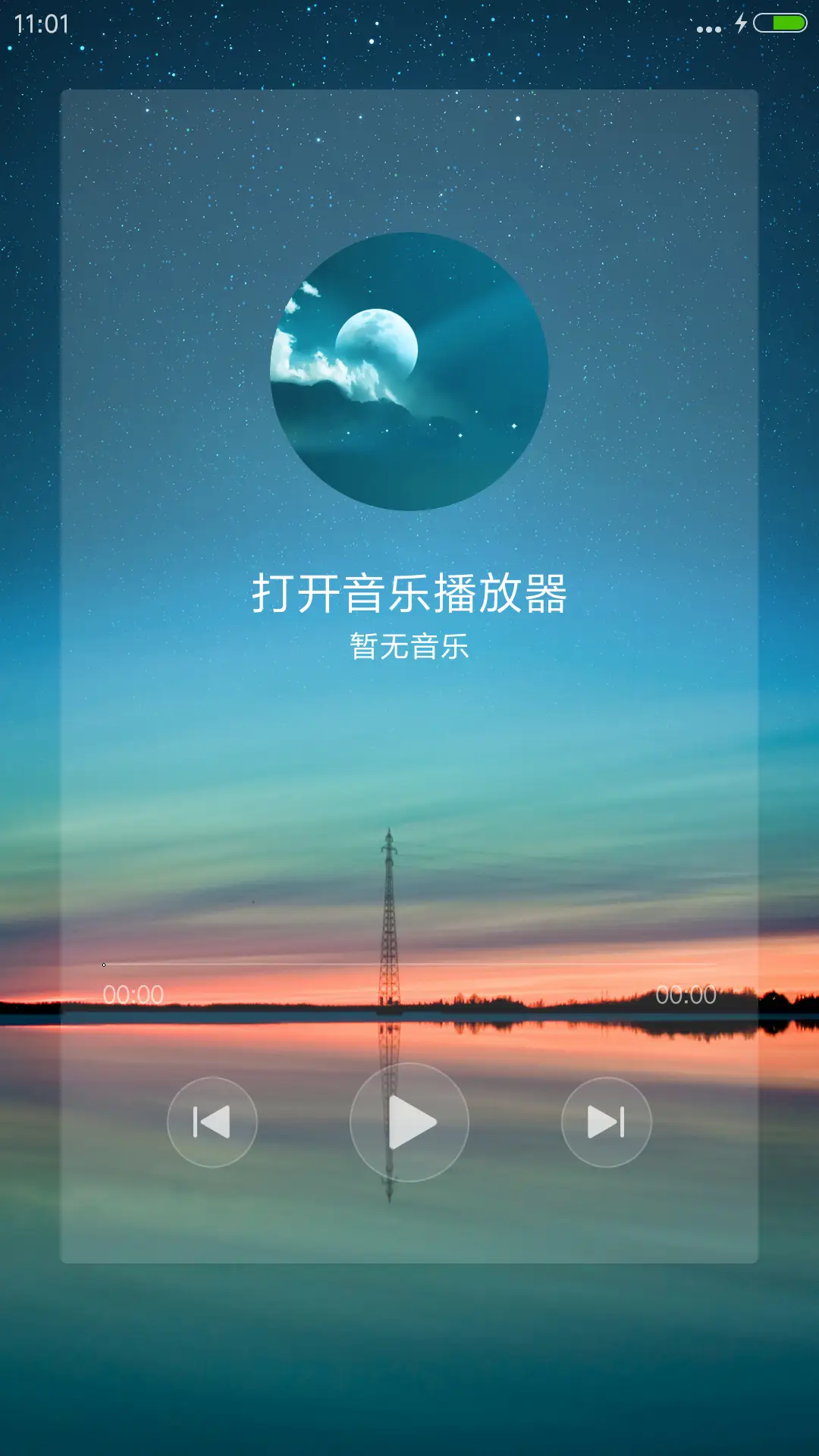Tap the moon graphic inside album art
Viewport: 819px width, 1456px height.
pos(378,341)
